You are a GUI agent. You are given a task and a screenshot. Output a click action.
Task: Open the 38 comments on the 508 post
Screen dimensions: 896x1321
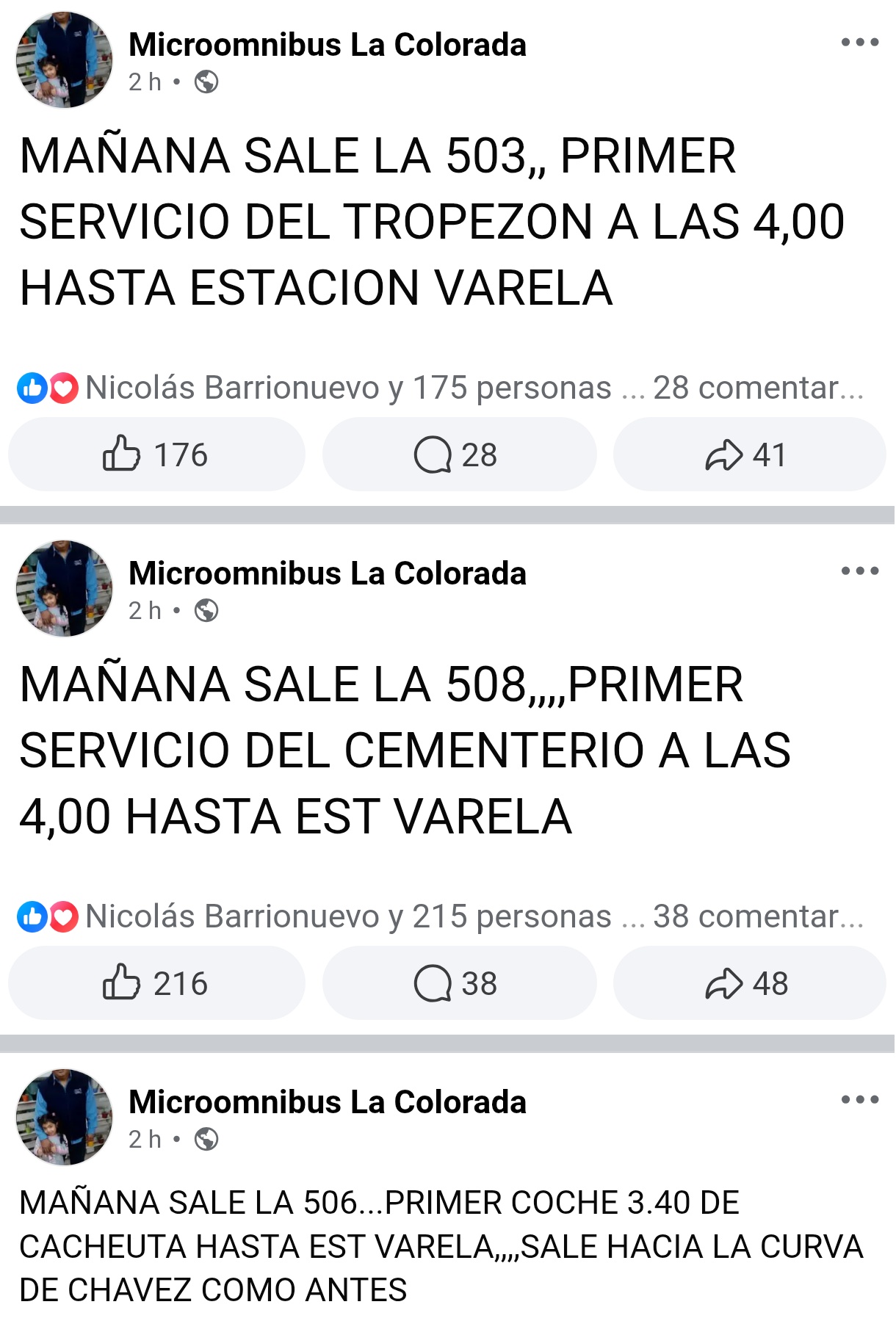pos(758,916)
